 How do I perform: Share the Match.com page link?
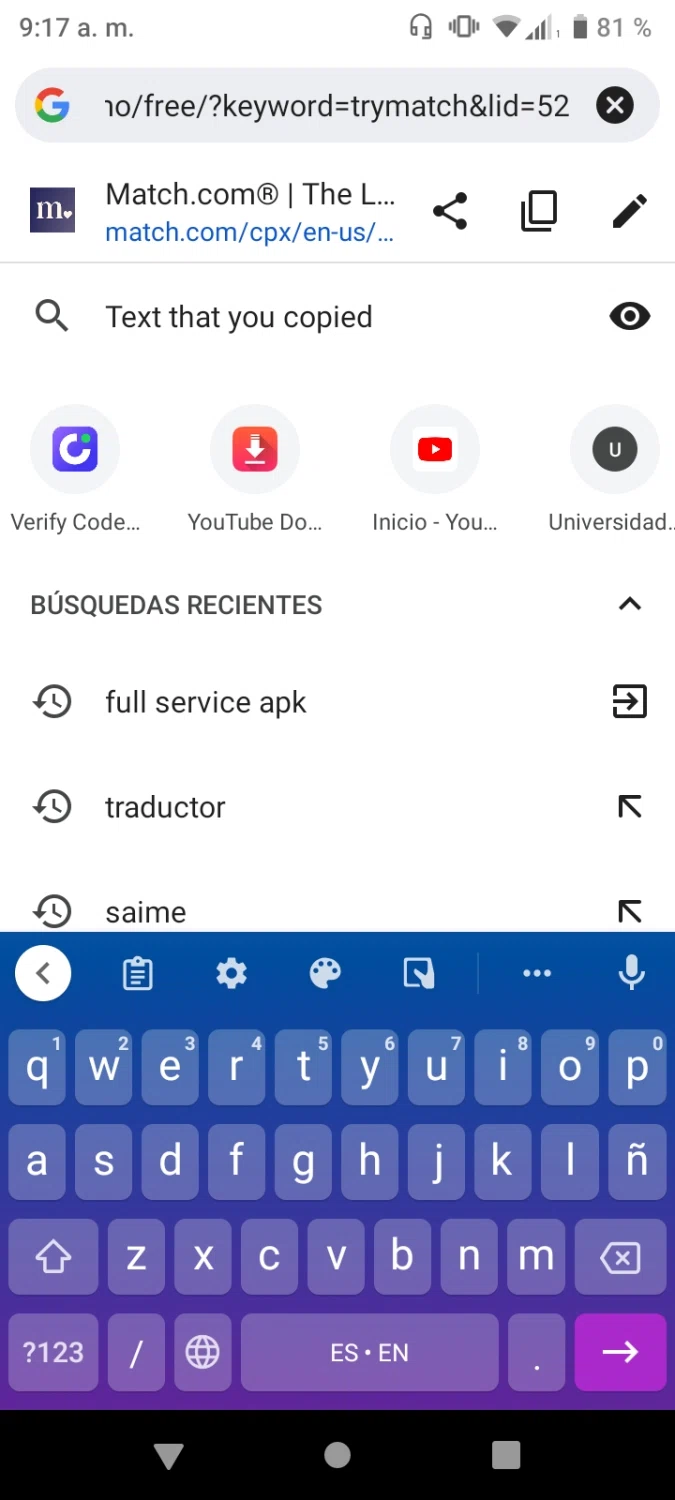pyautogui.click(x=450, y=211)
